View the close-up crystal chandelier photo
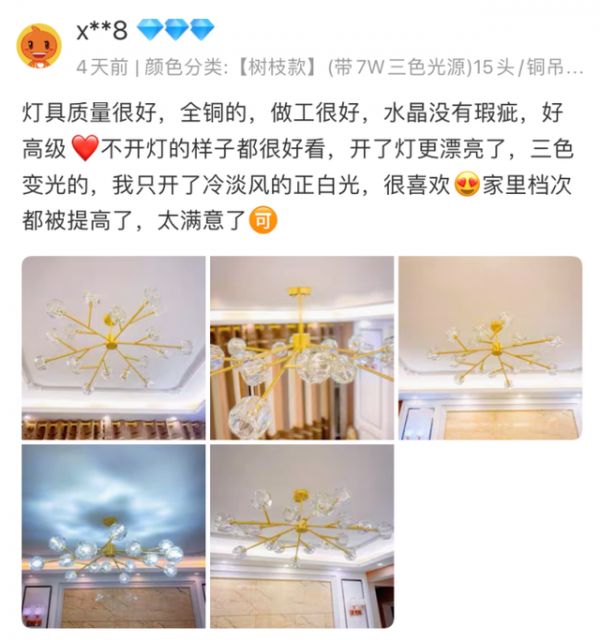 coord(301,347)
